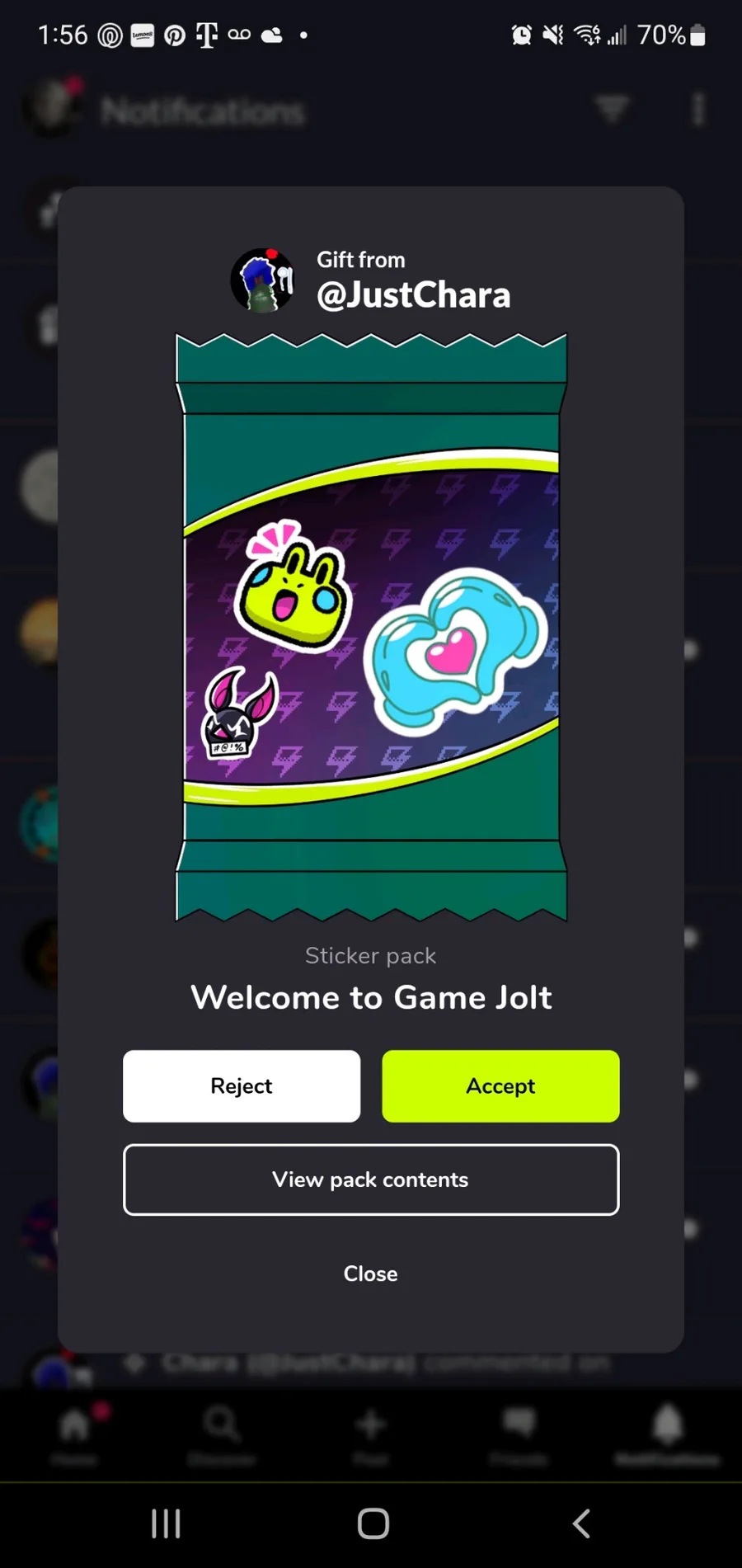Accept the Welcome to Game Jolt pack
This screenshot has height=1568, width=742.
(x=500, y=1085)
